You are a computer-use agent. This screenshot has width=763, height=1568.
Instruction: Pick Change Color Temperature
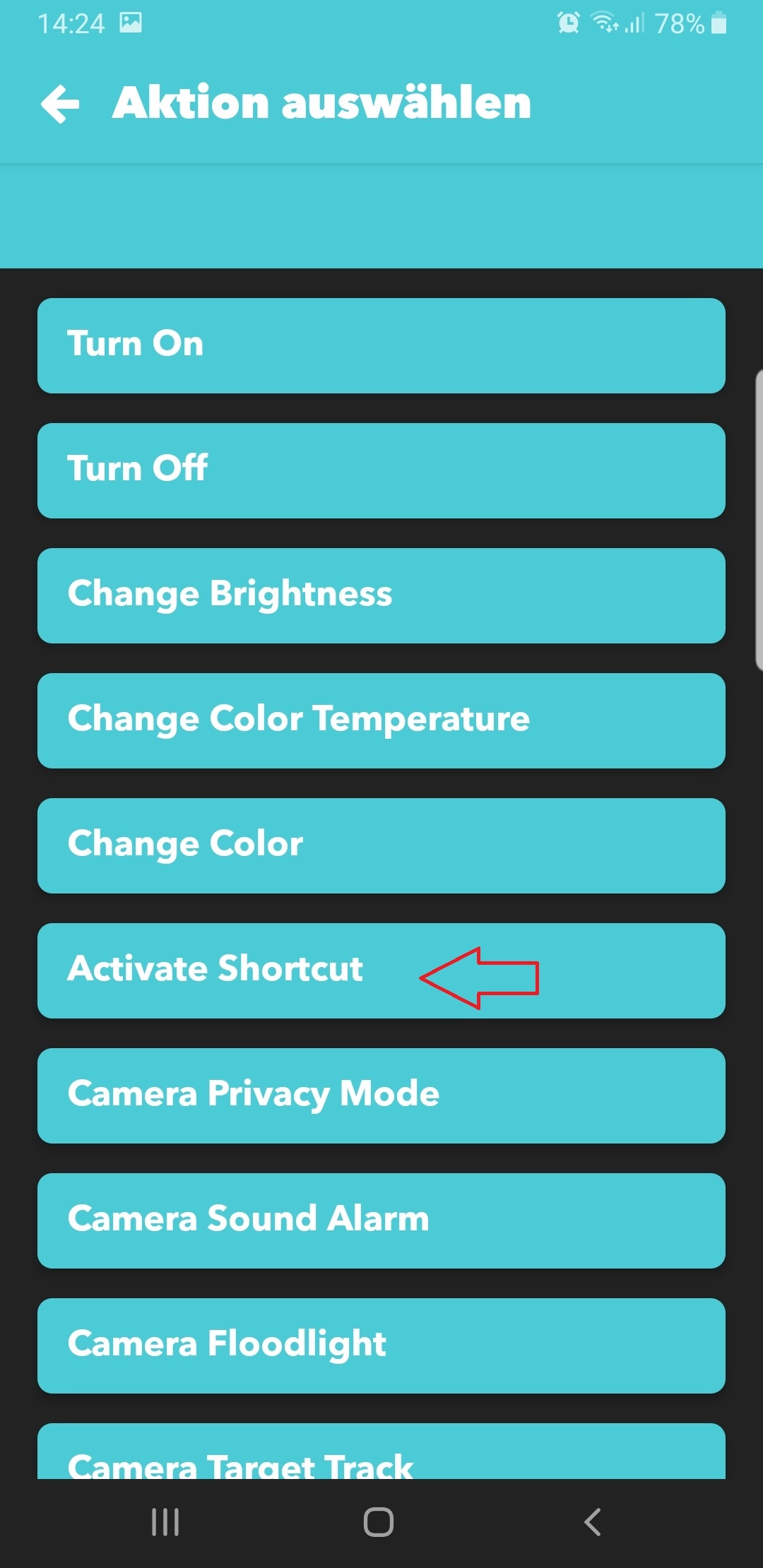point(381,720)
